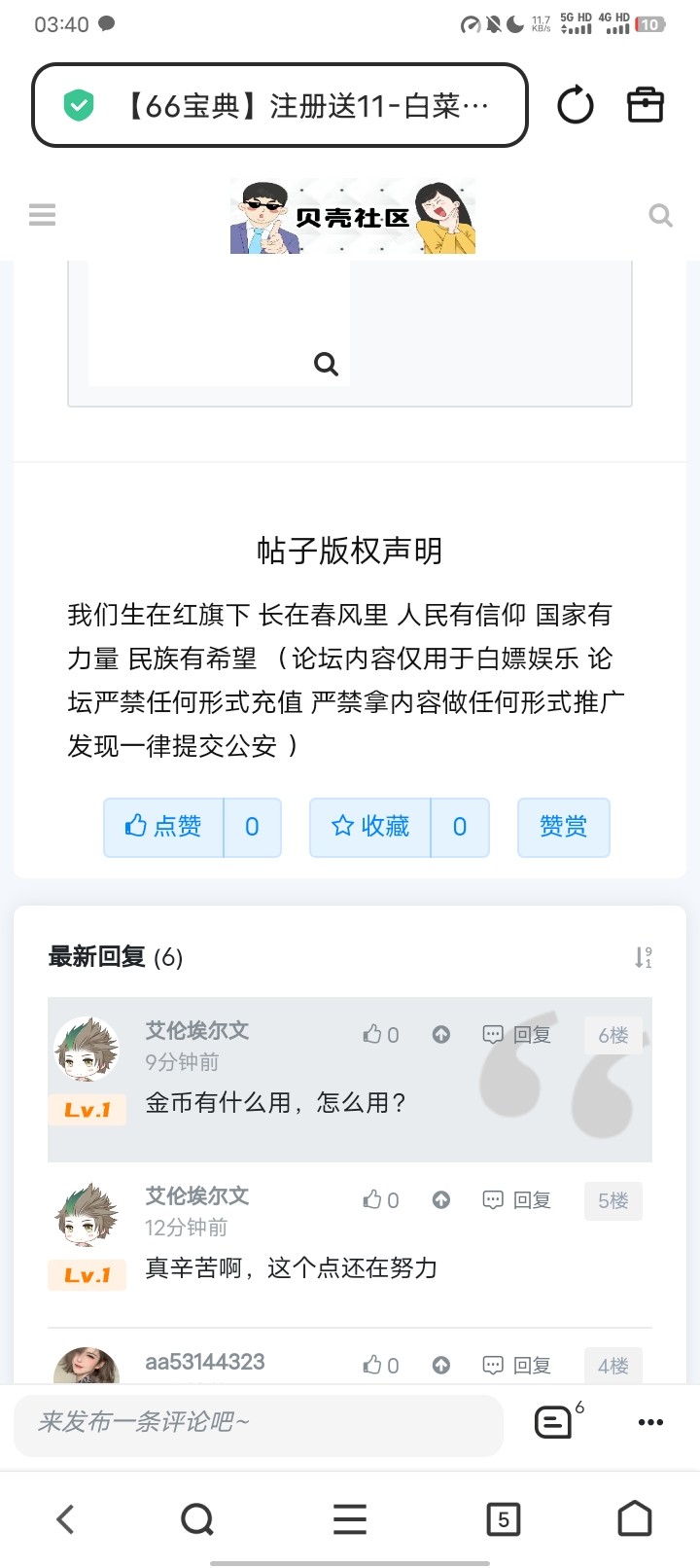
Task: Open the browser toolbox icon
Action: click(645, 105)
